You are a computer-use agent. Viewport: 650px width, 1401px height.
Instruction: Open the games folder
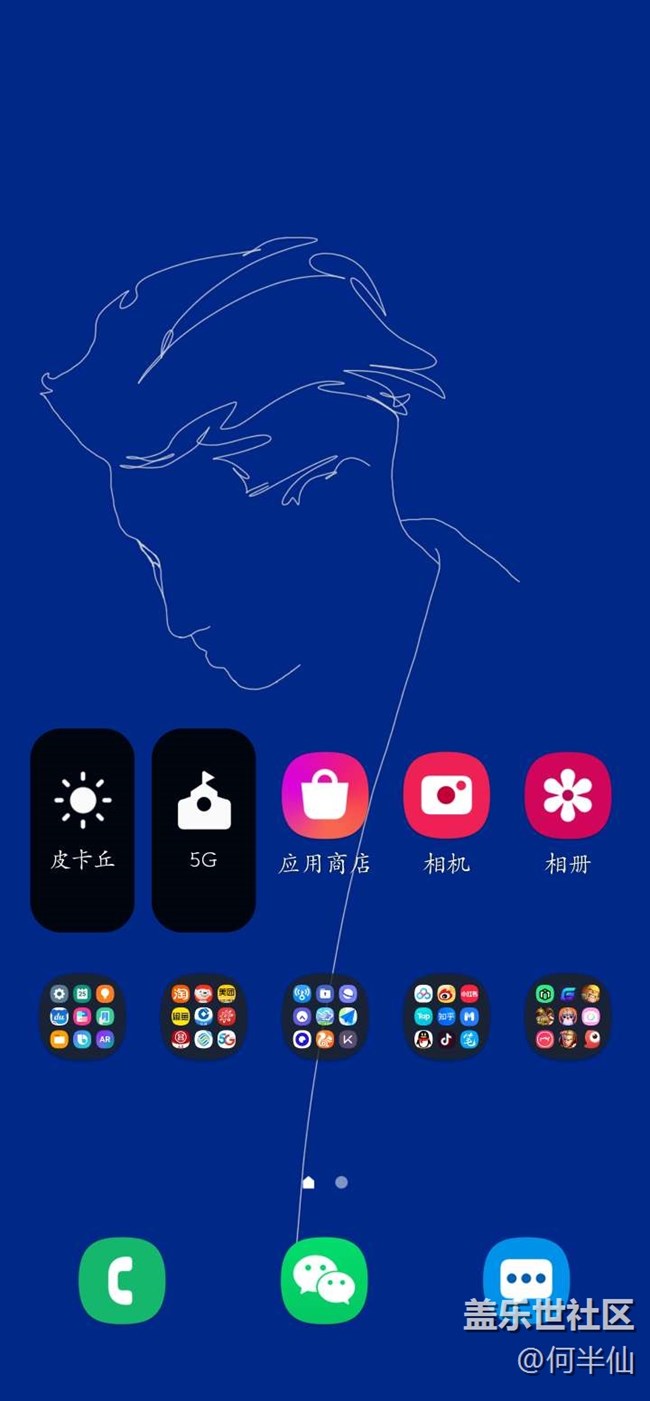[x=567, y=1016]
